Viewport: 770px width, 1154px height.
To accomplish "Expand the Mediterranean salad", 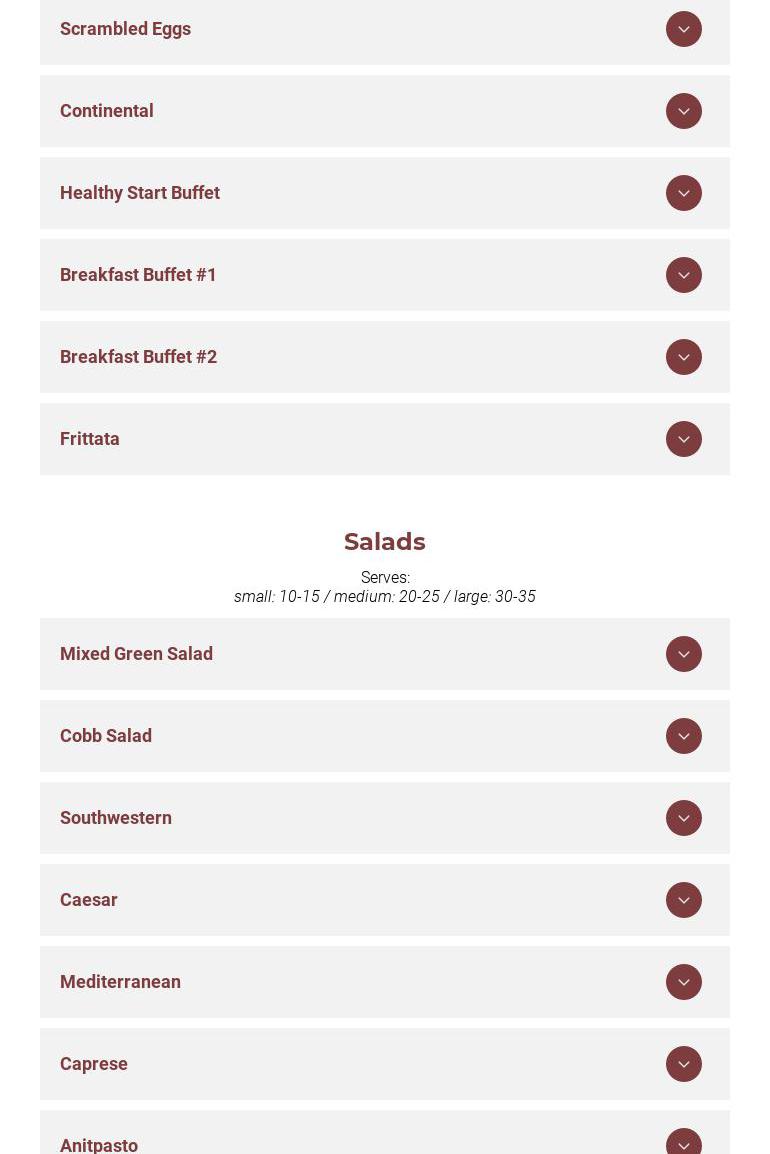I will pyautogui.click(x=684, y=982).
